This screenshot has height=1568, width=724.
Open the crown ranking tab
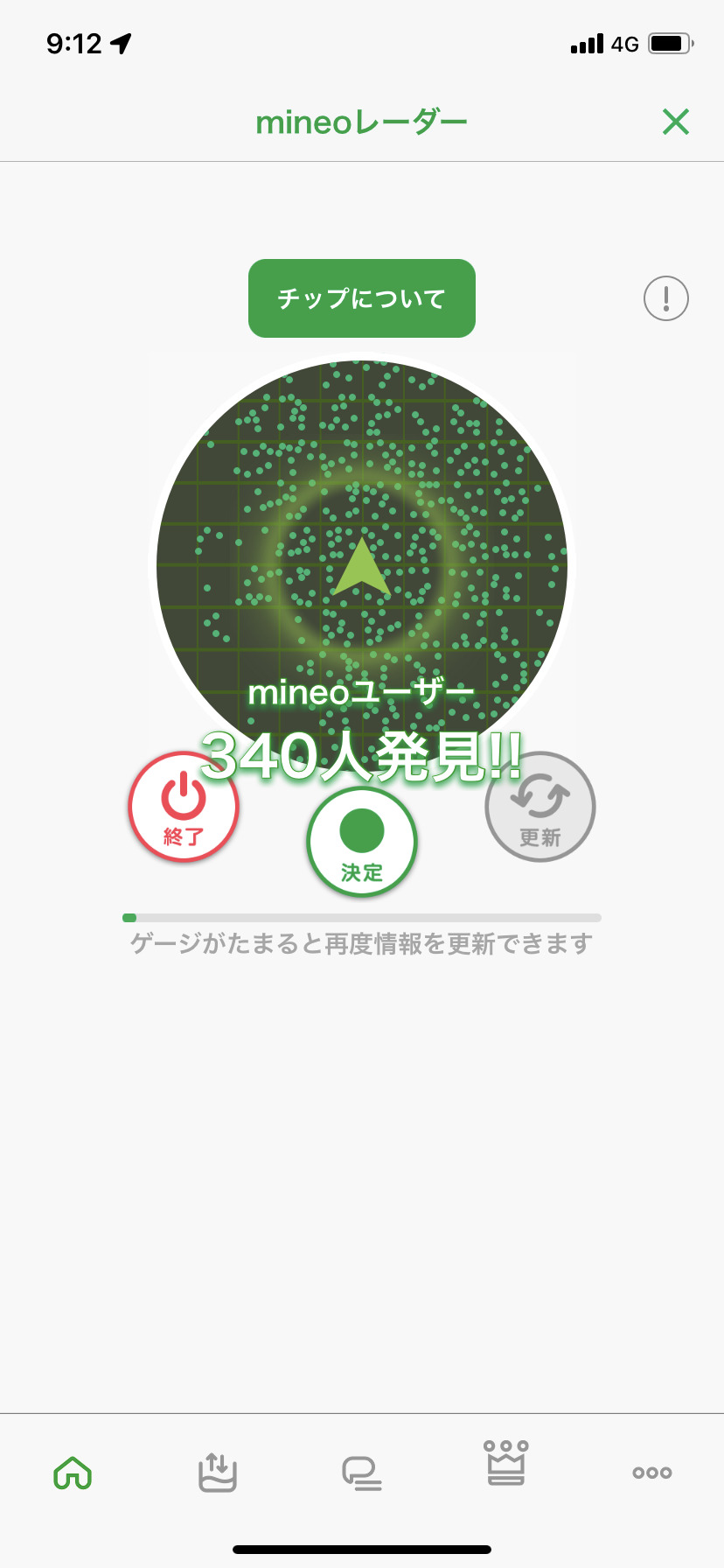[x=506, y=1464]
